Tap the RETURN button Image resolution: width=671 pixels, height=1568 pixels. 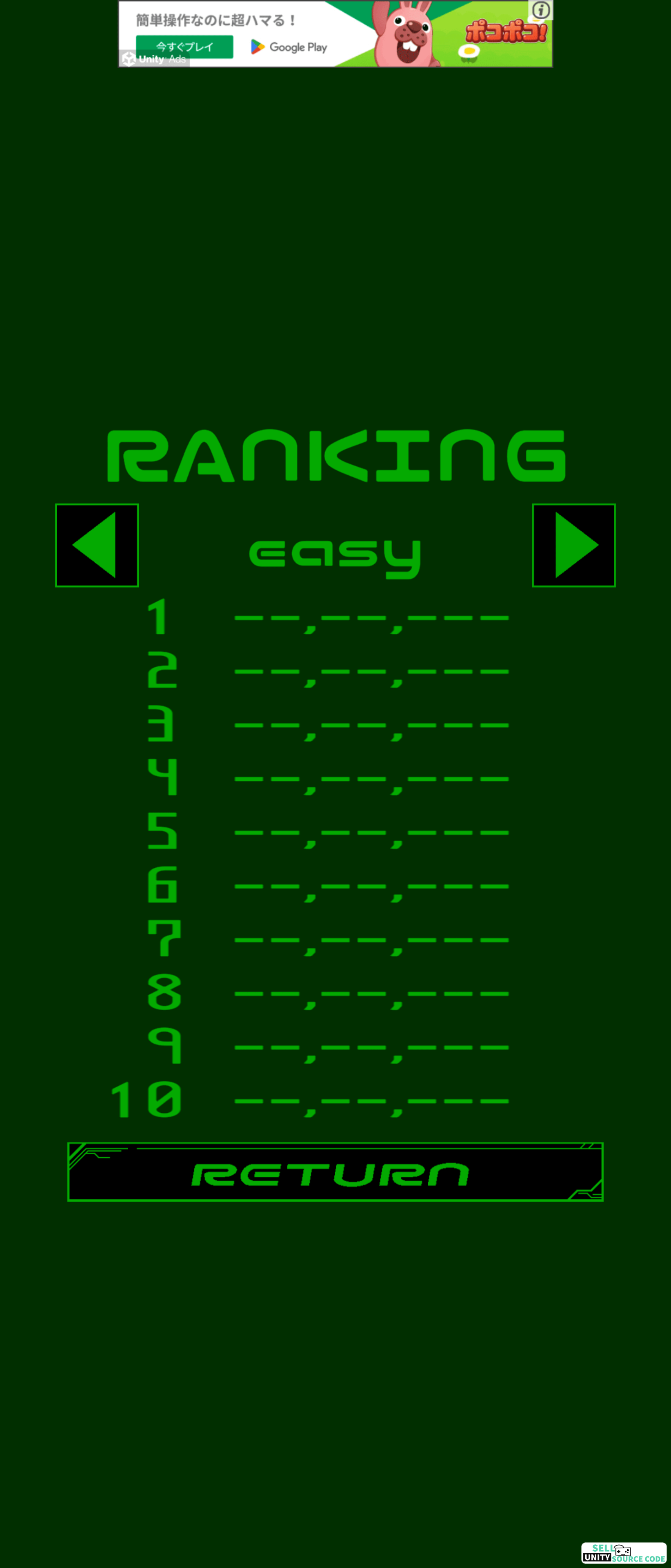[335, 1172]
